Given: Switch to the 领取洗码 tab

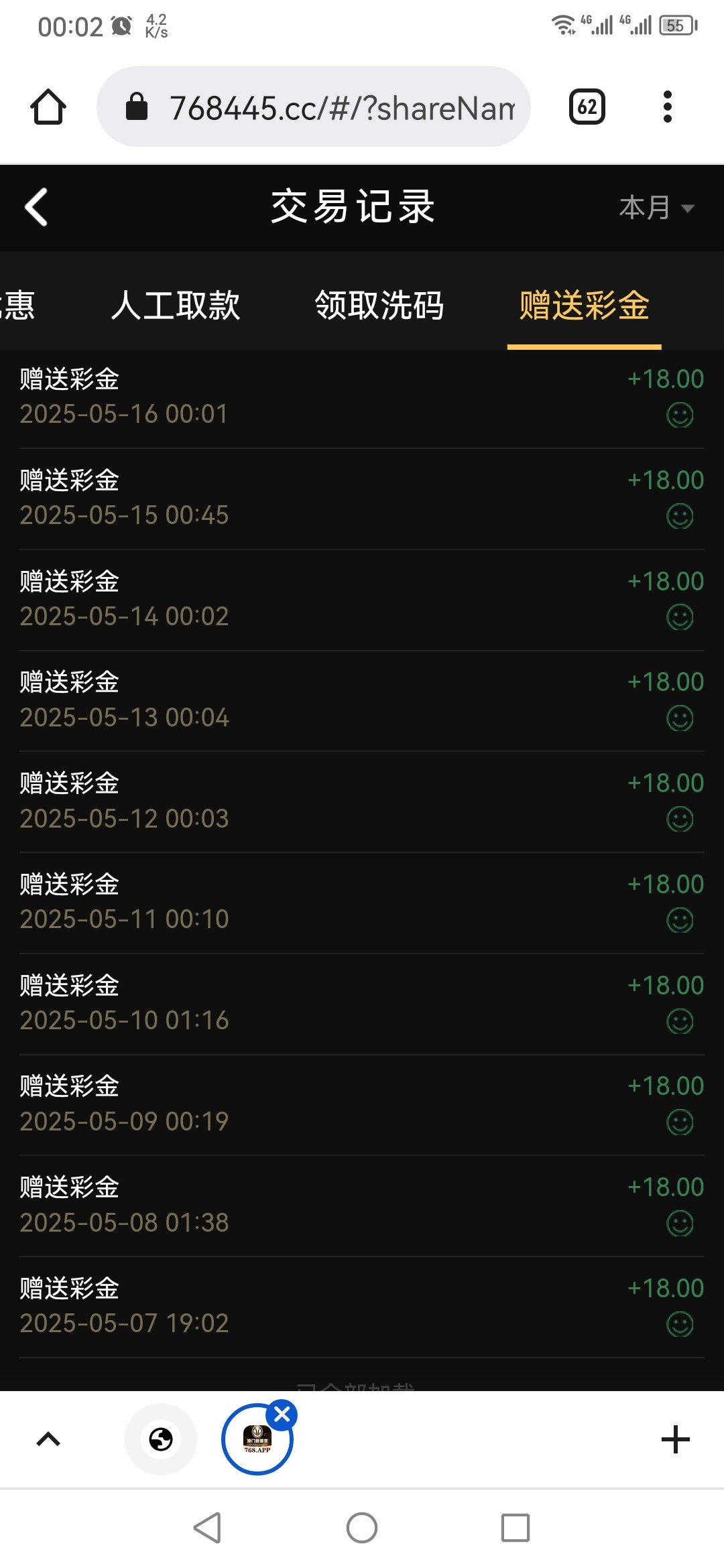Looking at the screenshot, I should [379, 306].
